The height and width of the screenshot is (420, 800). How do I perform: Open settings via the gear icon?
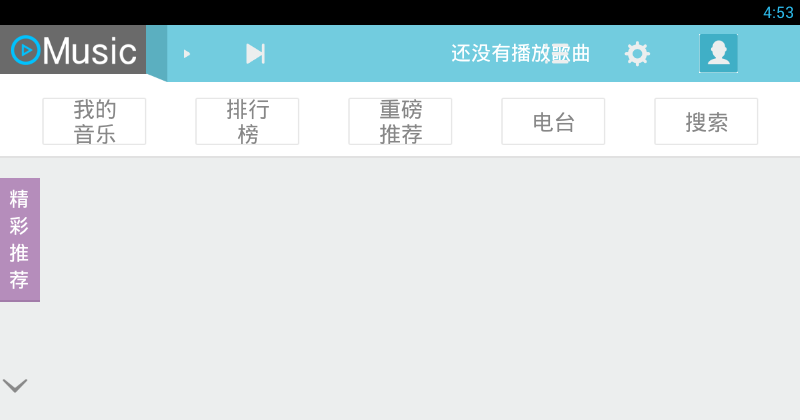click(x=637, y=54)
